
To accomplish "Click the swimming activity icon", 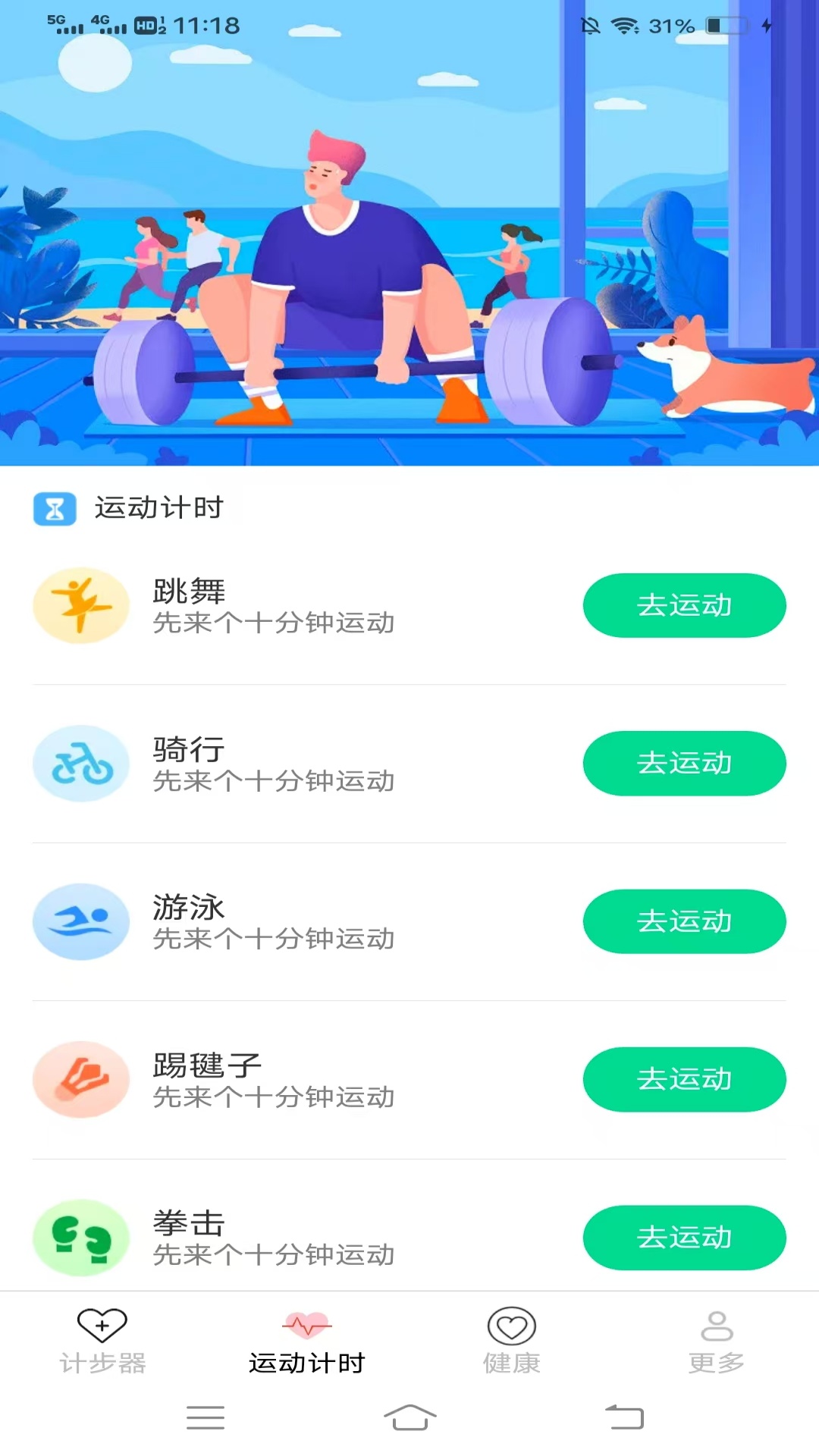I will pos(80,922).
